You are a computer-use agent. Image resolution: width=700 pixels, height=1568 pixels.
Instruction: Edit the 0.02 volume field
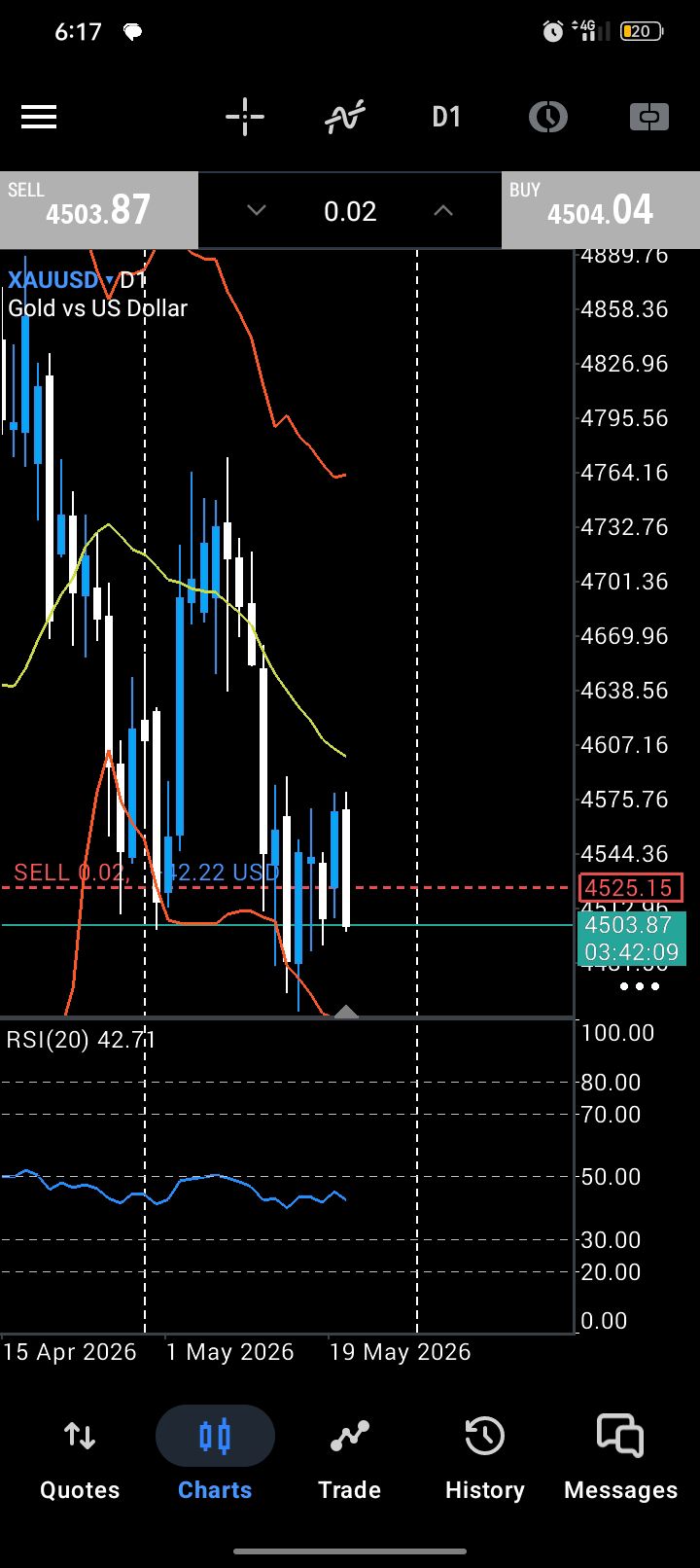pos(350,211)
